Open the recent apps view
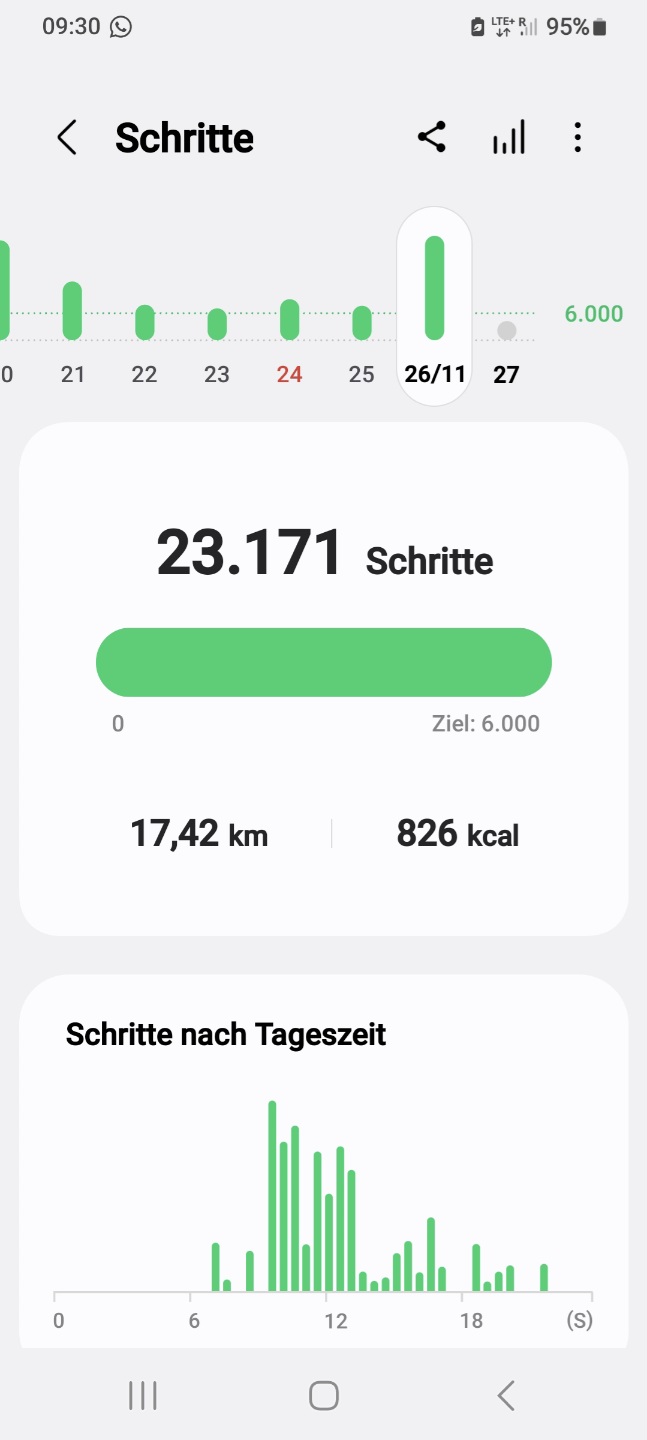This screenshot has width=647, height=1440. [x=143, y=1395]
